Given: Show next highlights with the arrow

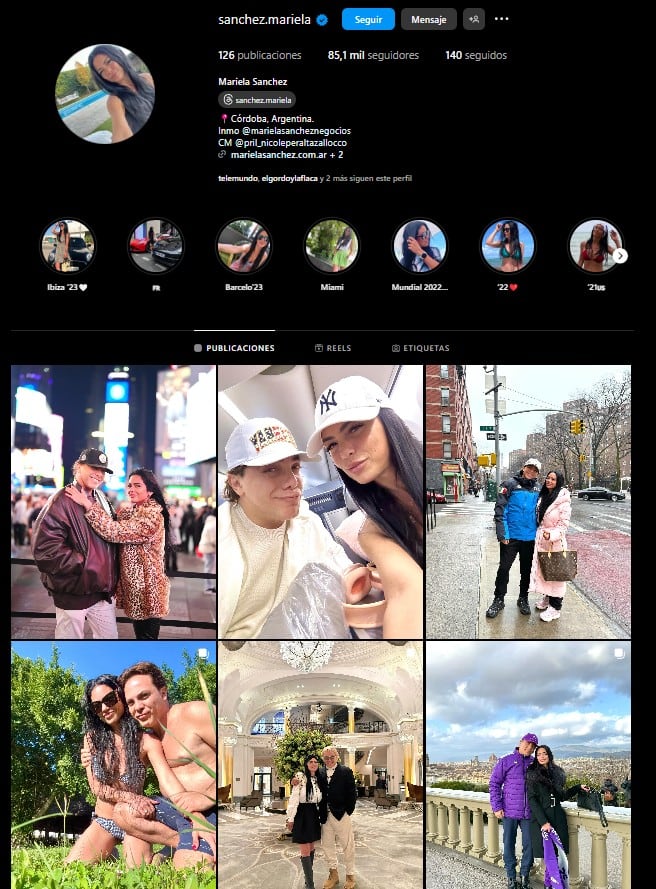Looking at the screenshot, I should (x=621, y=256).
